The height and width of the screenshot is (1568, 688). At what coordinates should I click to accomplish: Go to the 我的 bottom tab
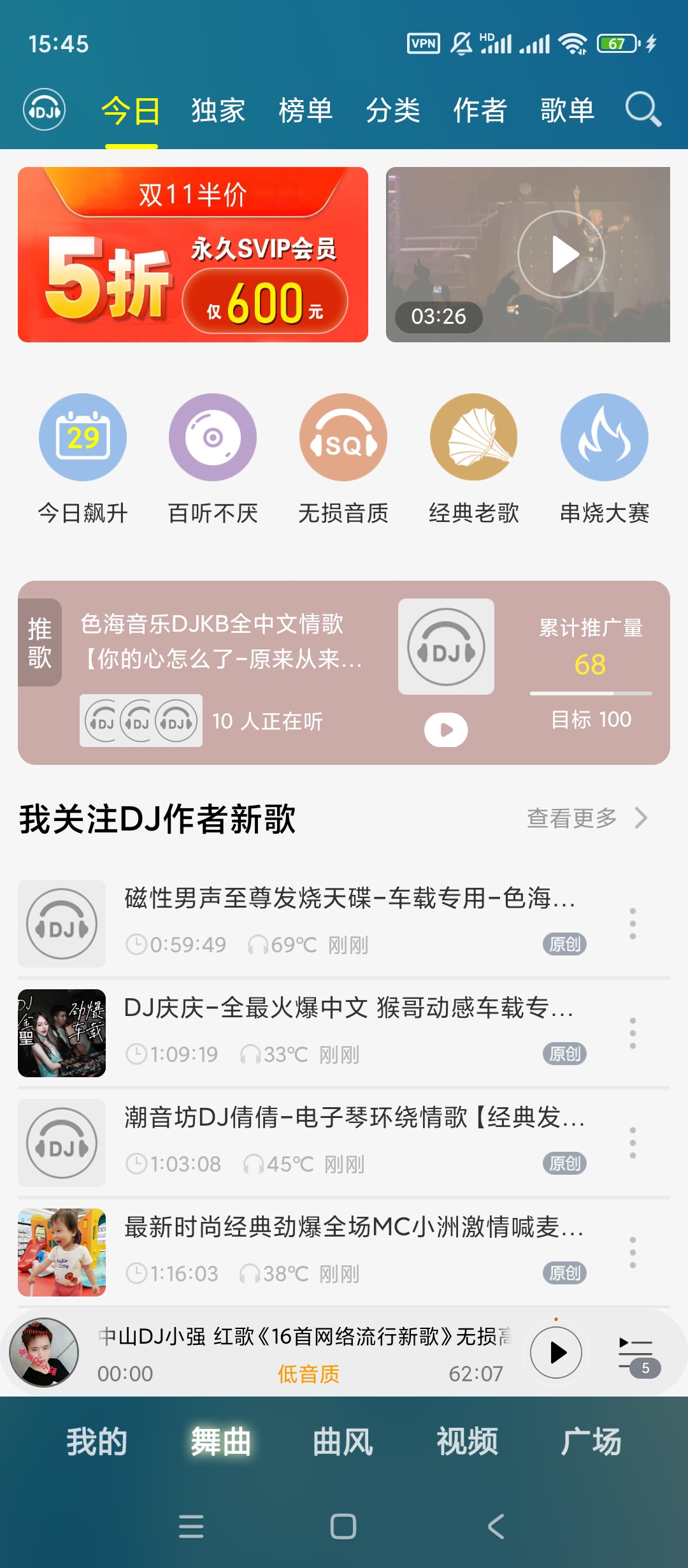(x=97, y=1442)
